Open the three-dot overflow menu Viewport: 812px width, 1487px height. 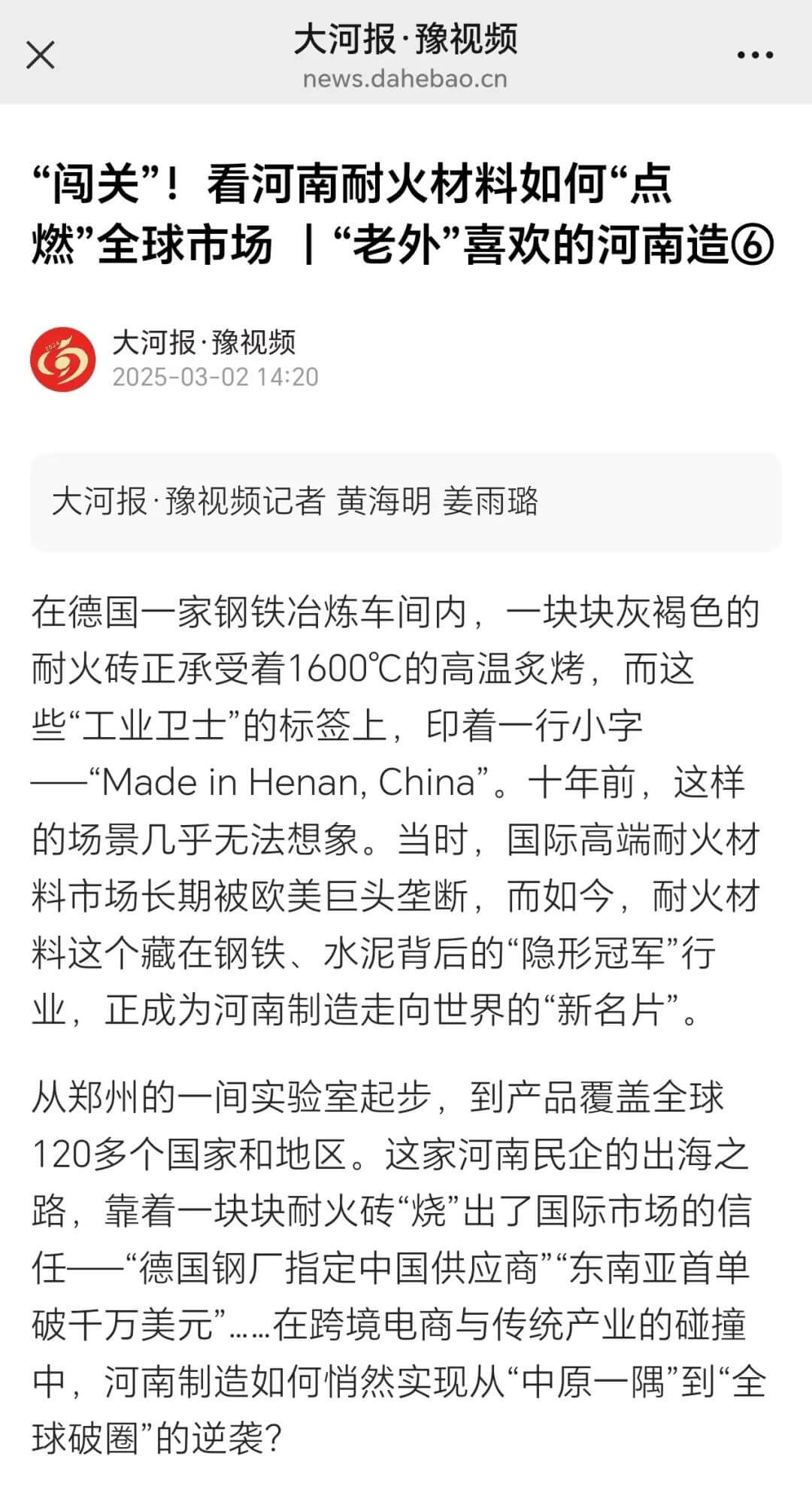click(x=755, y=55)
